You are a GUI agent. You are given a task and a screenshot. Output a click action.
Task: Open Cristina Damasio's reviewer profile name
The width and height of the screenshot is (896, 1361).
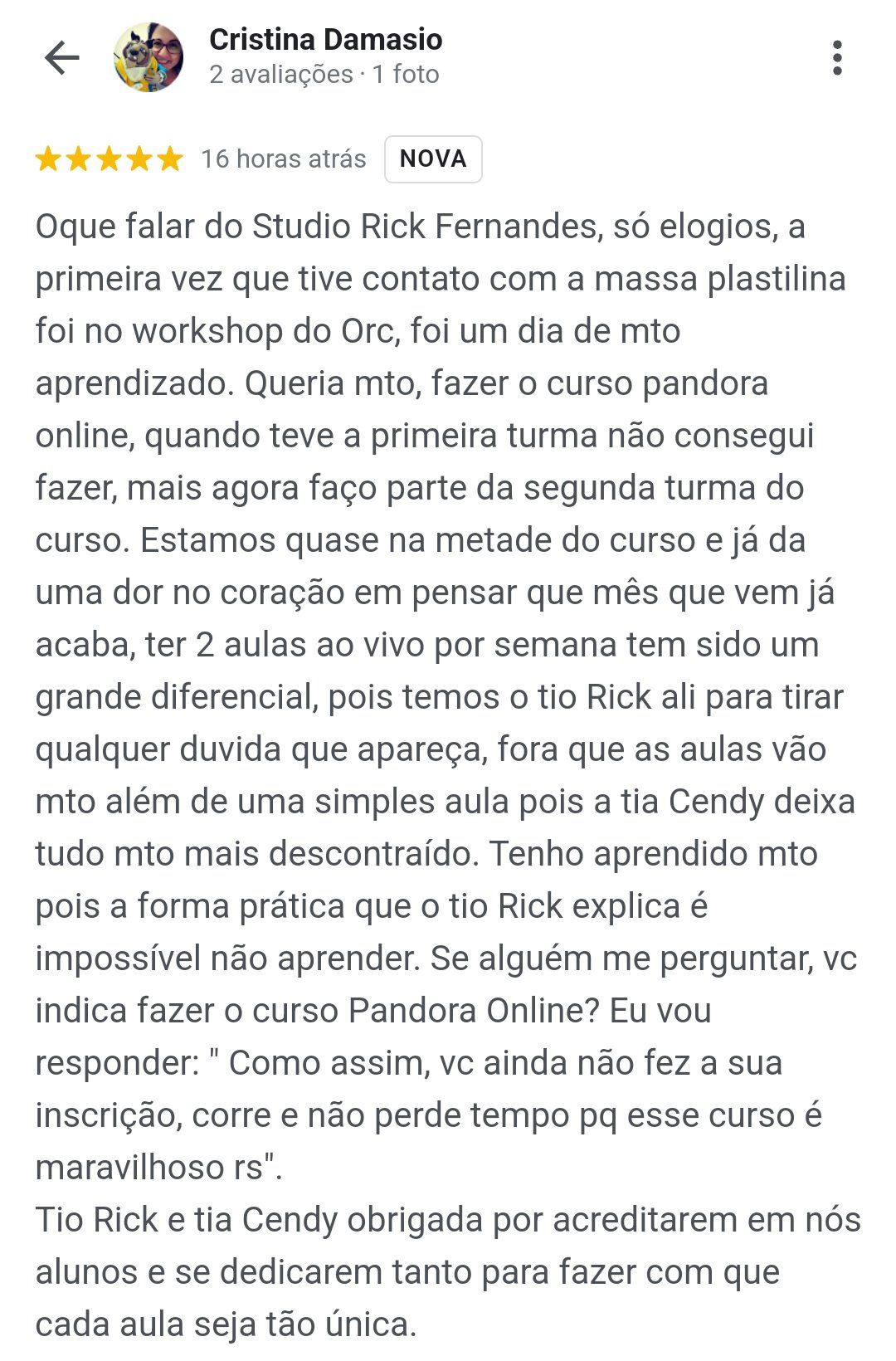coord(325,39)
